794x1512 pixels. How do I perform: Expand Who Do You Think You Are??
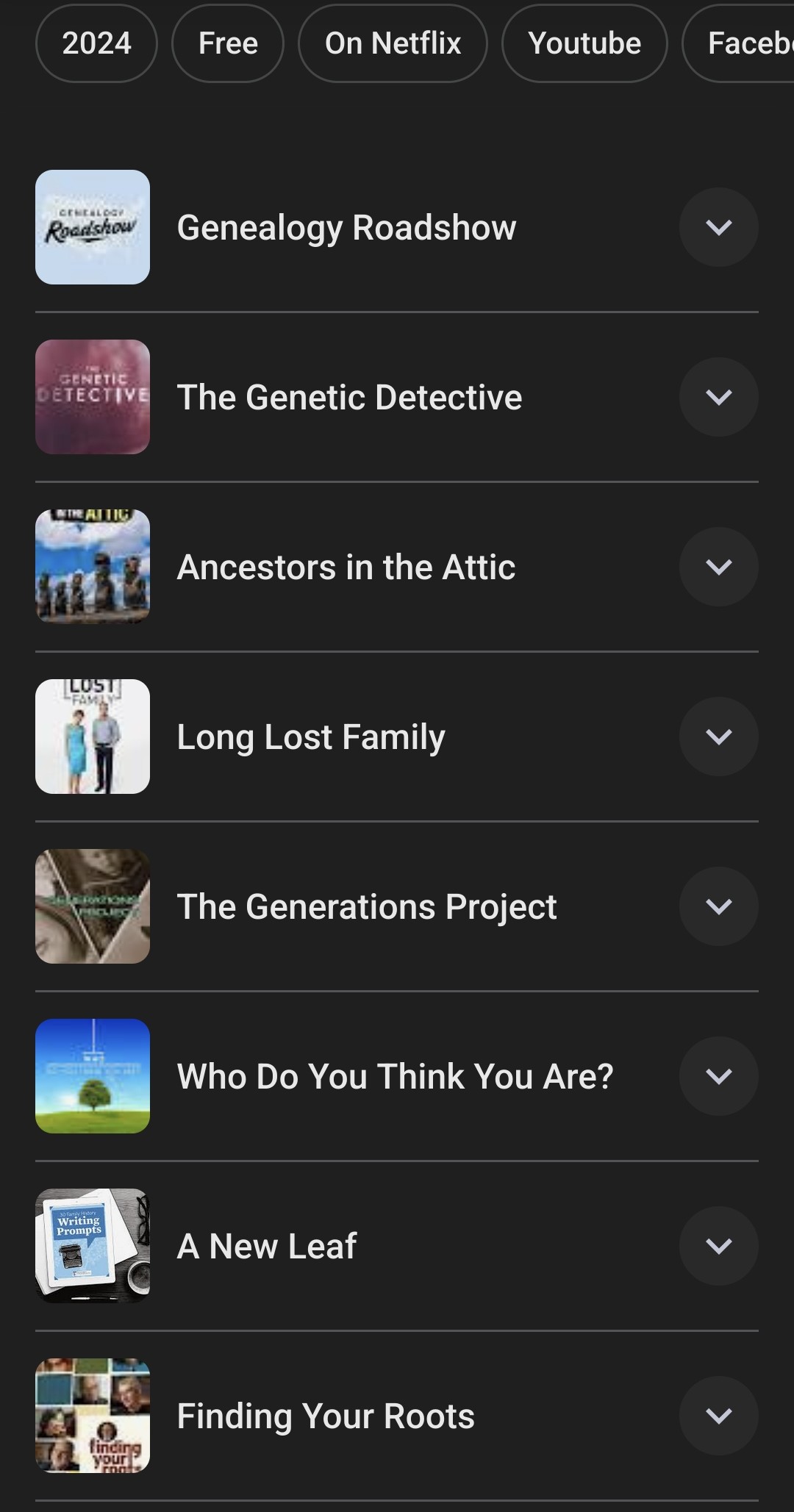pos(718,1076)
